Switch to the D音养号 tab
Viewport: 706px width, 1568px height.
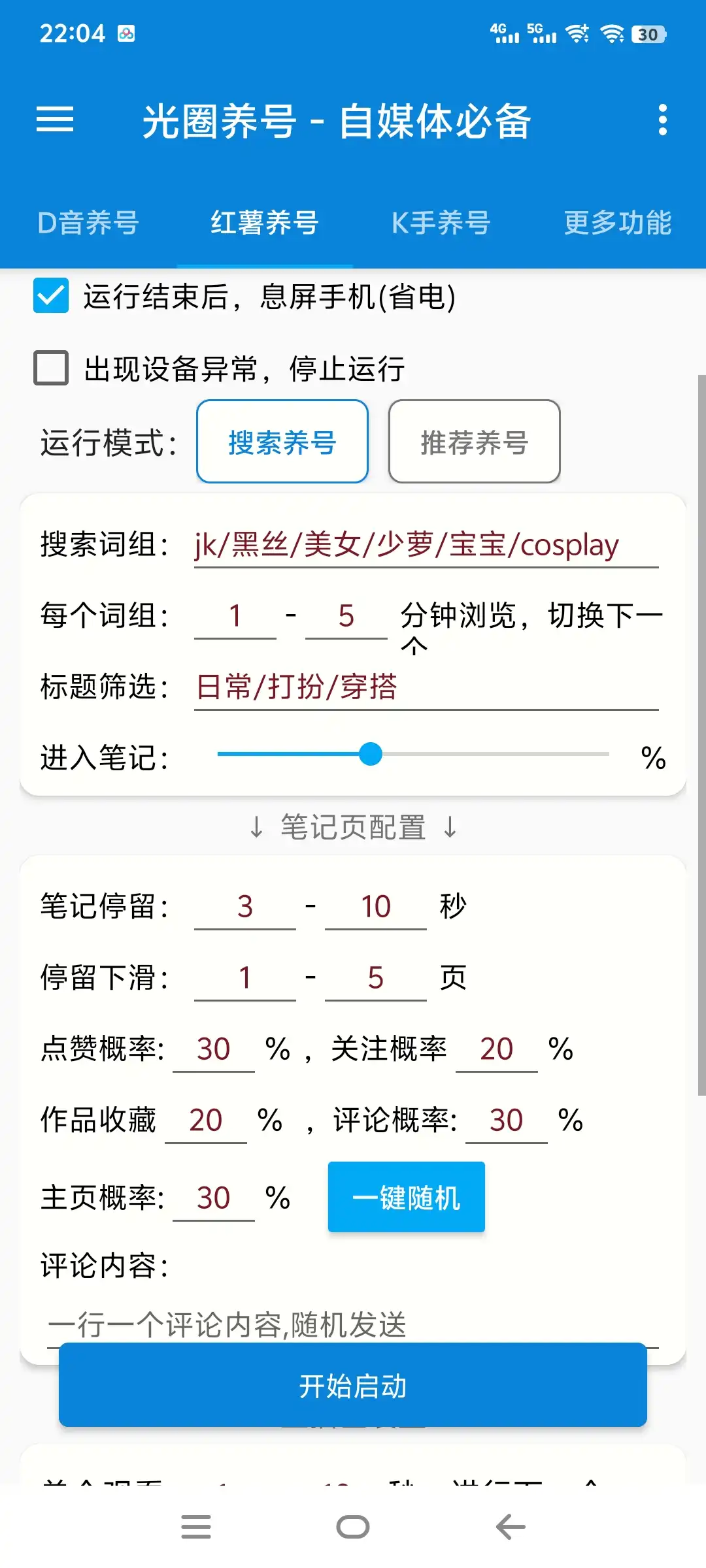point(88,223)
